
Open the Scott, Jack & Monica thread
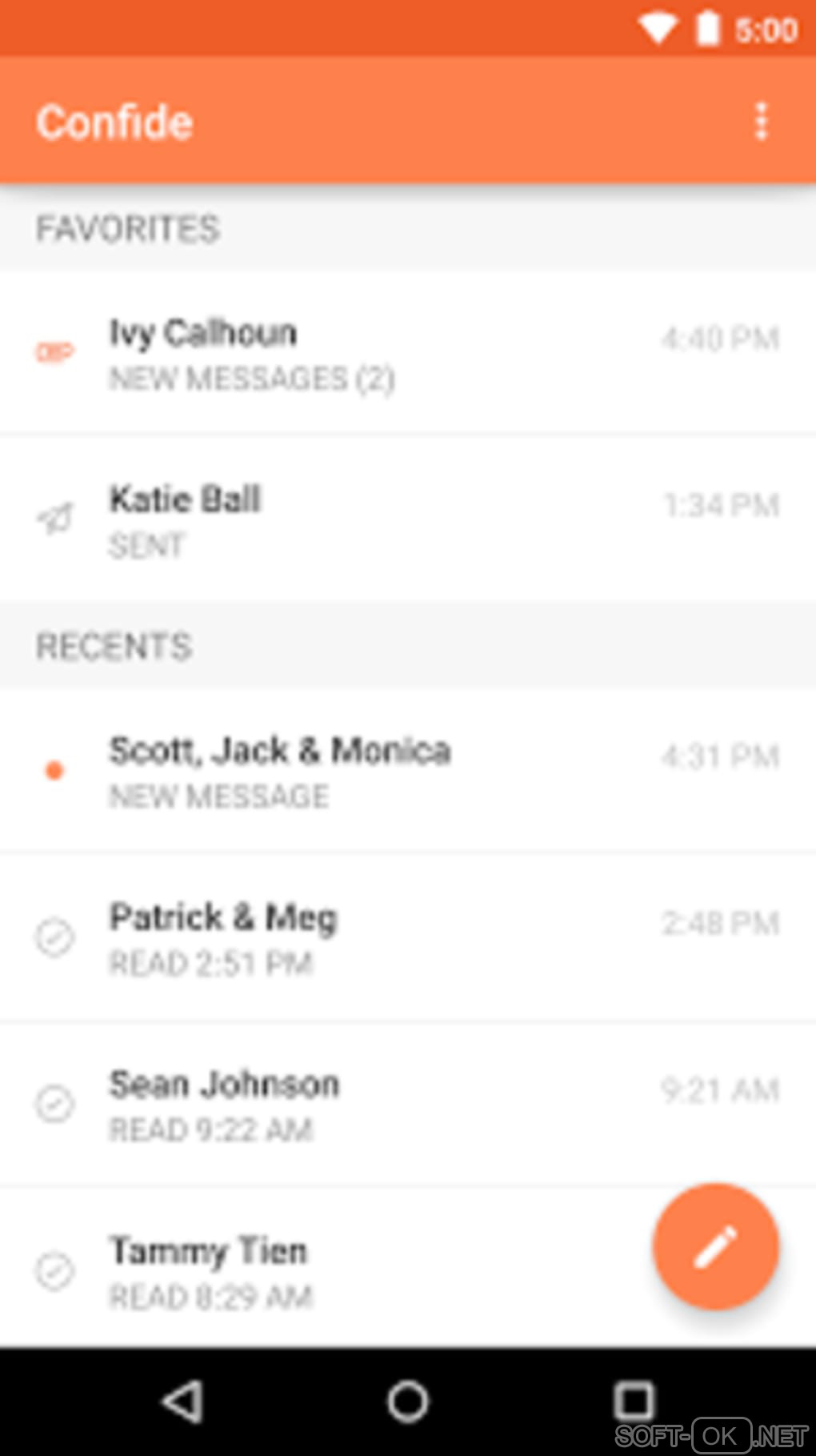click(408, 772)
